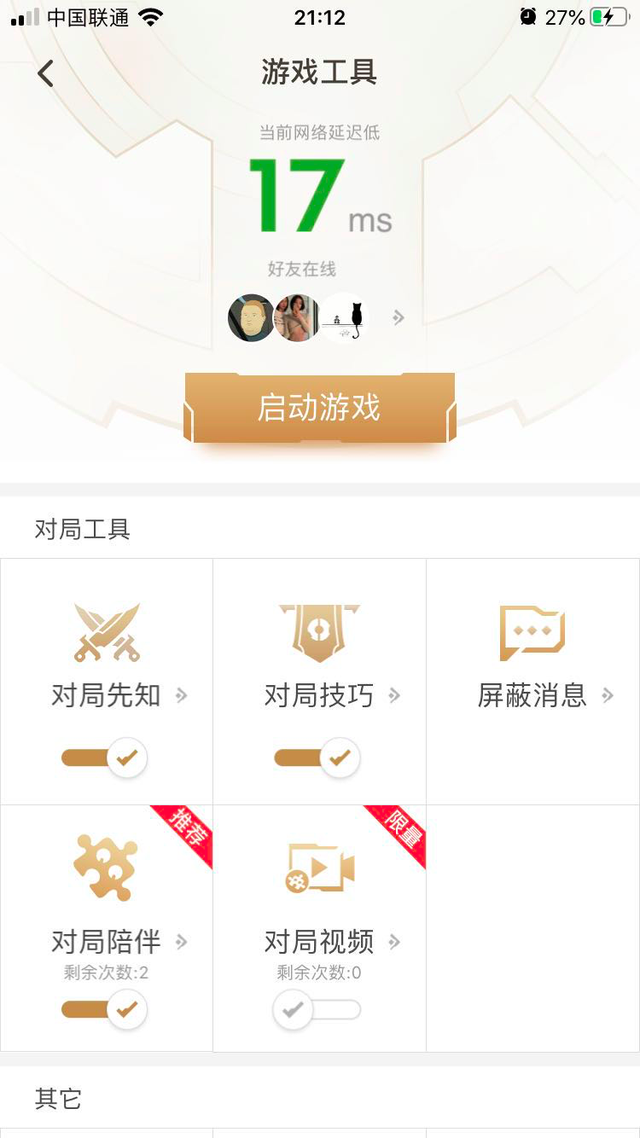Open the 屏蔽消息 tool

tap(544, 696)
